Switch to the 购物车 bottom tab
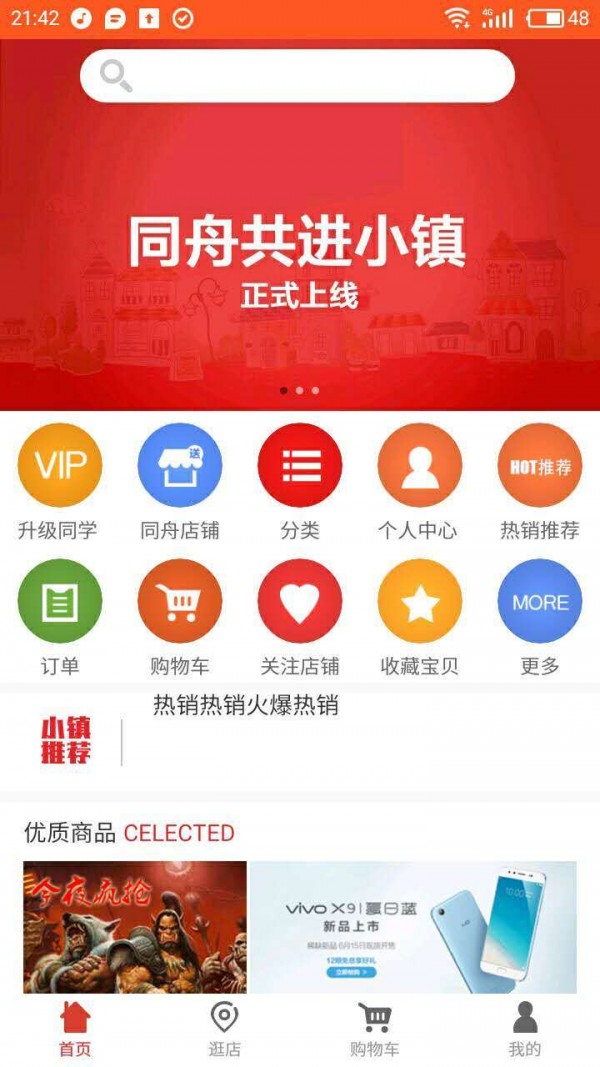 click(x=375, y=1029)
